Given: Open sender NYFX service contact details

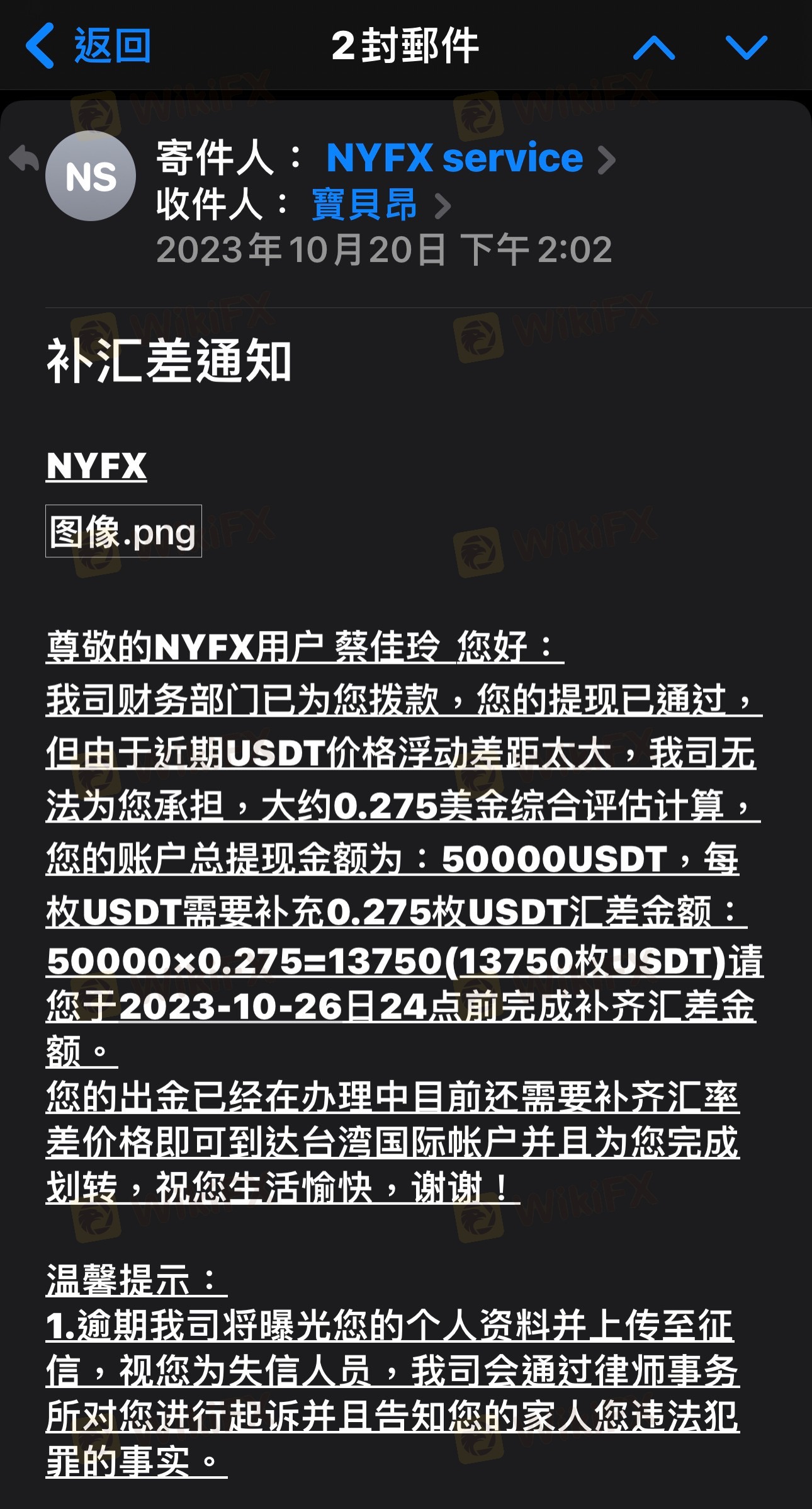Looking at the screenshot, I should click(471, 157).
